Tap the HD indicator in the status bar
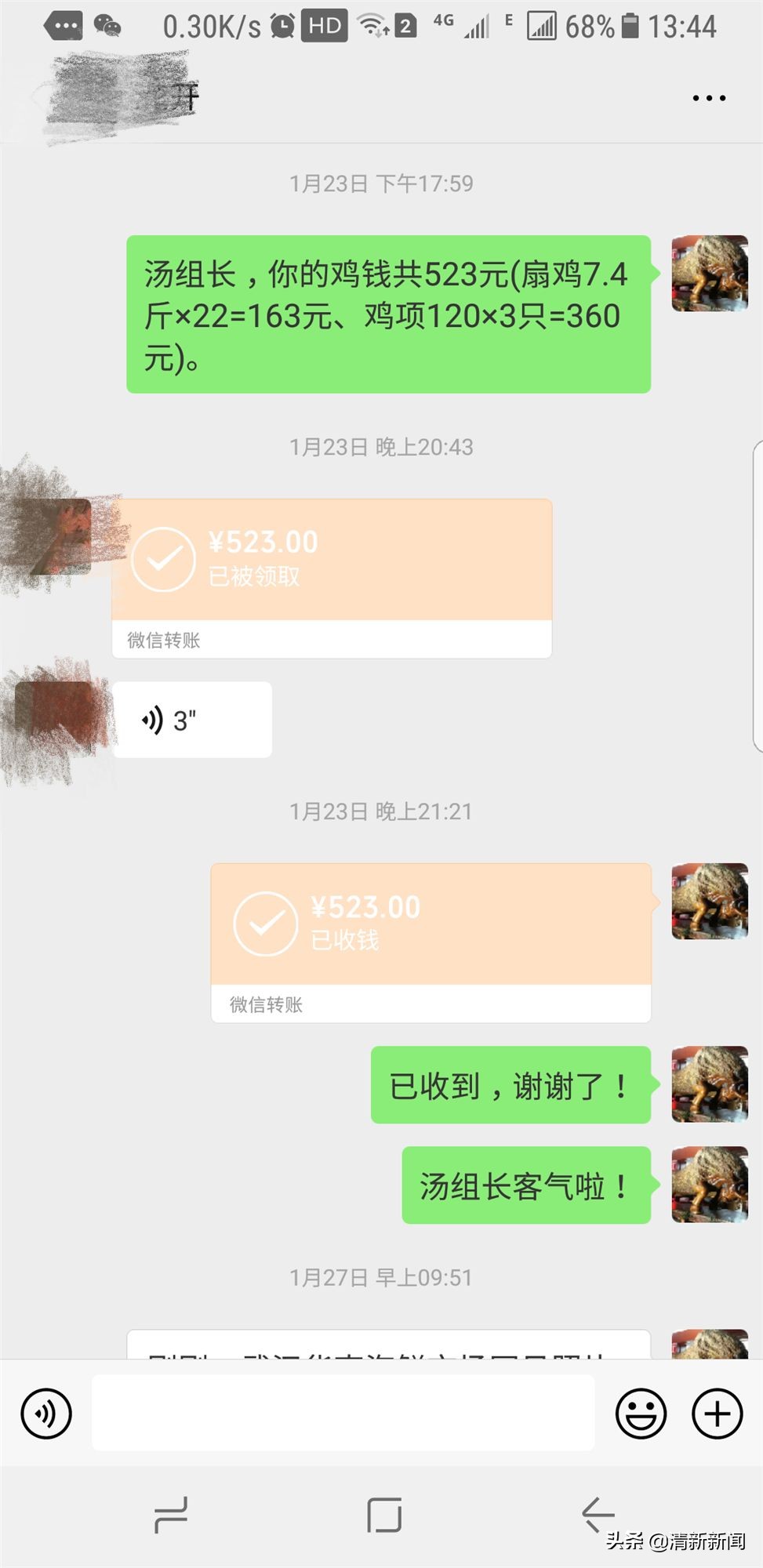Viewport: 763px width, 1568px height. [322, 24]
